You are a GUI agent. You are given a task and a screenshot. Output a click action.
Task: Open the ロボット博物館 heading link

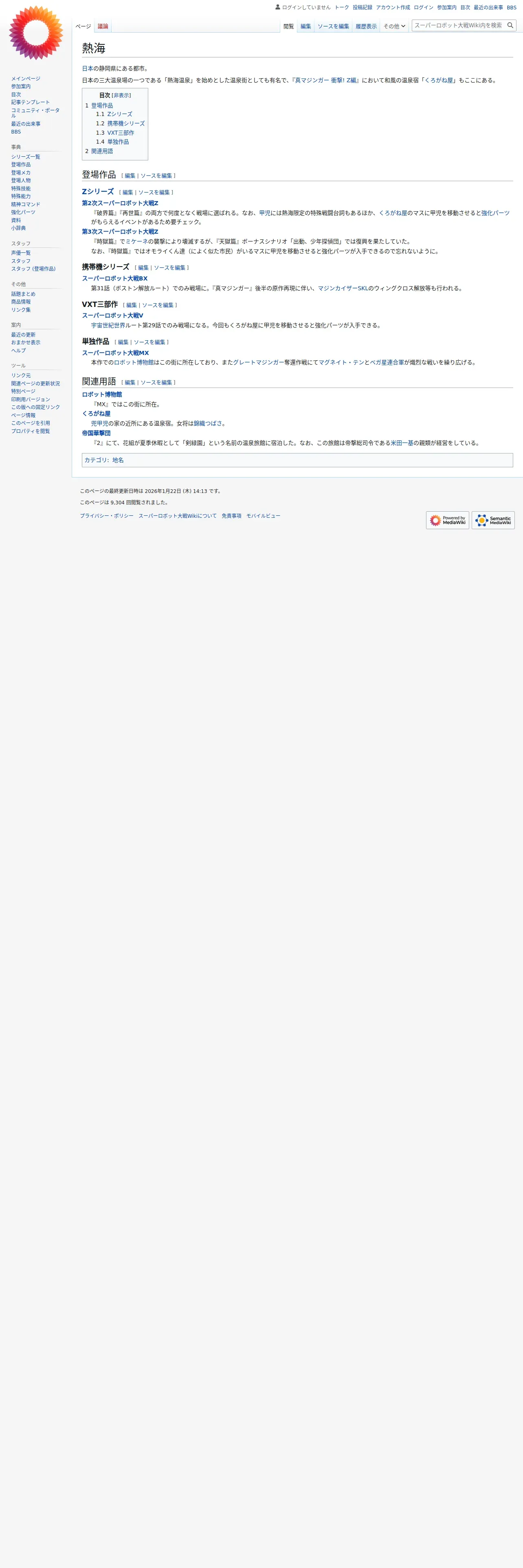[x=102, y=394]
